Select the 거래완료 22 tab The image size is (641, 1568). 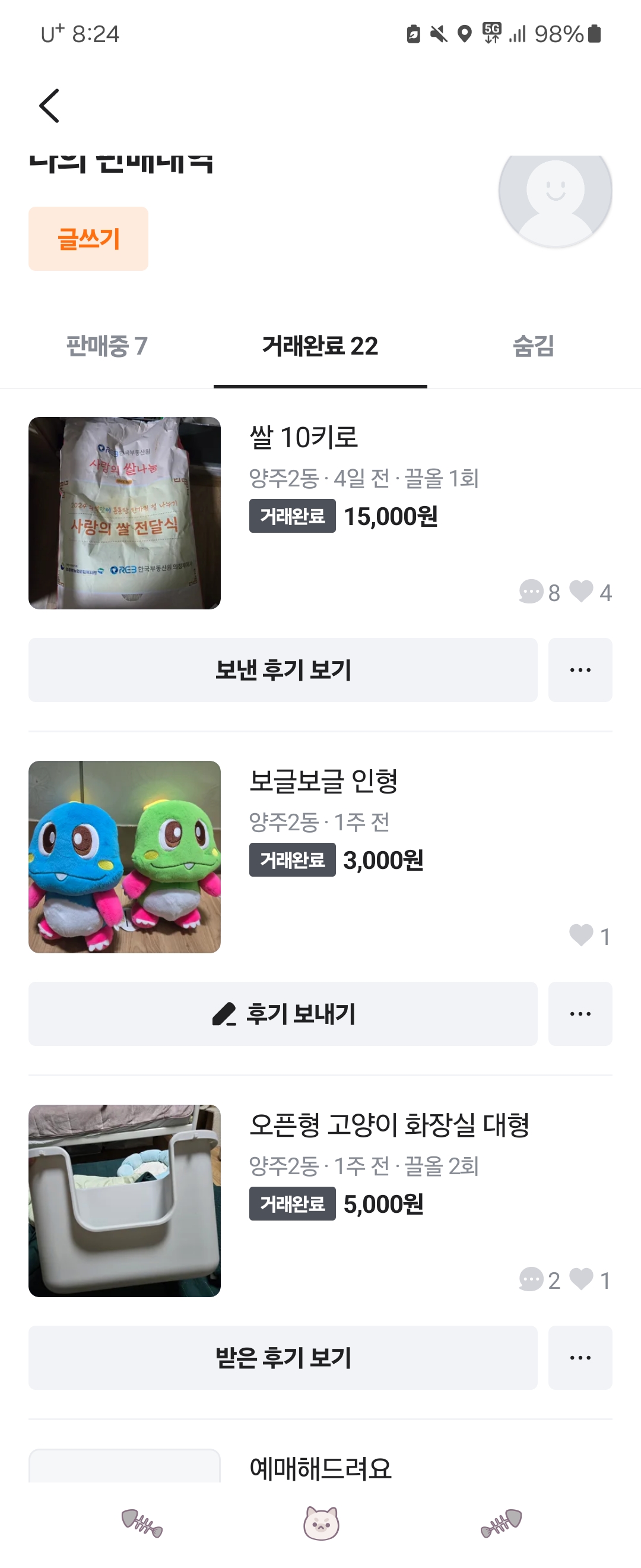tap(320, 346)
